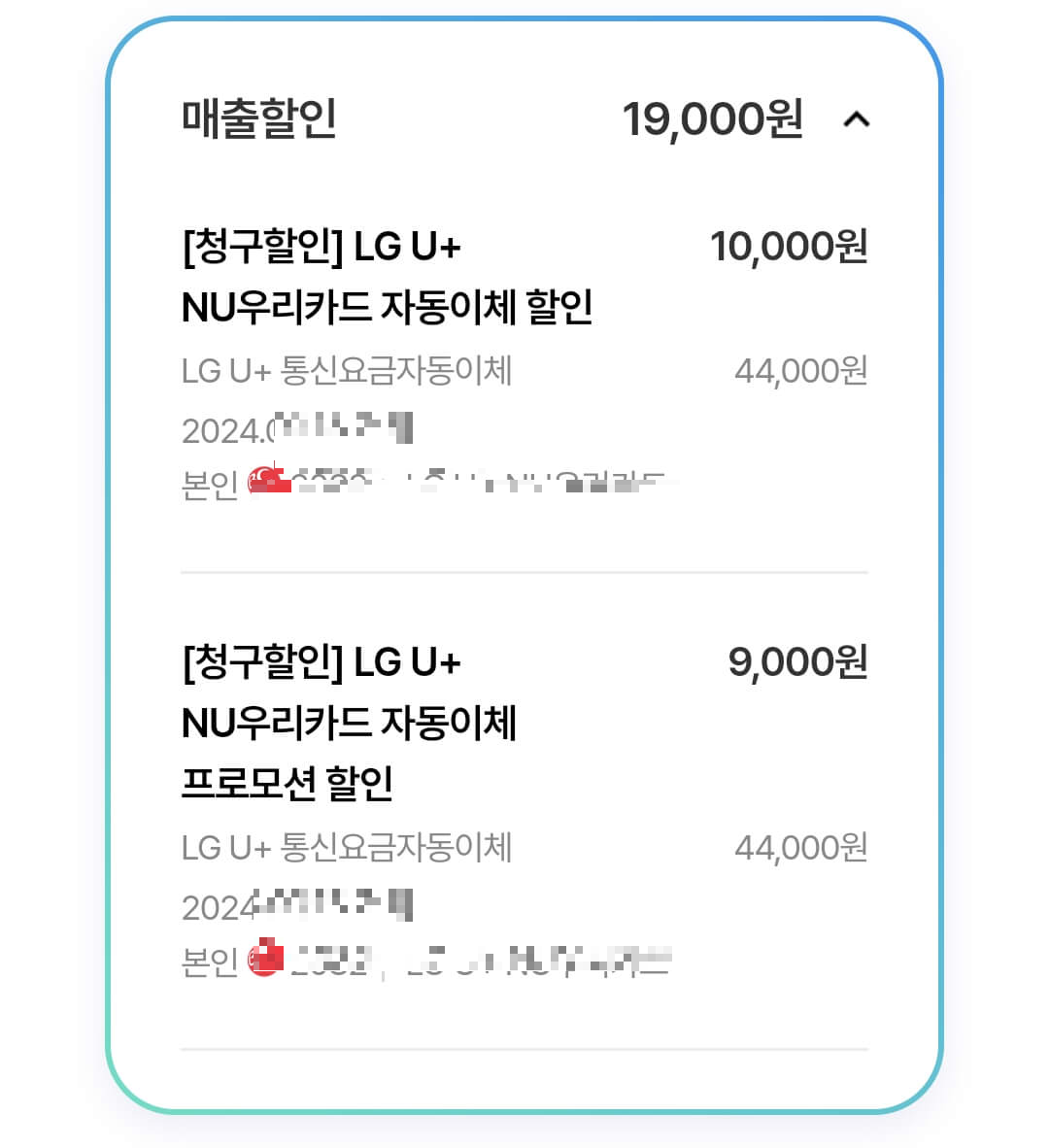Click the 10,000원 discount amount

[787, 248]
